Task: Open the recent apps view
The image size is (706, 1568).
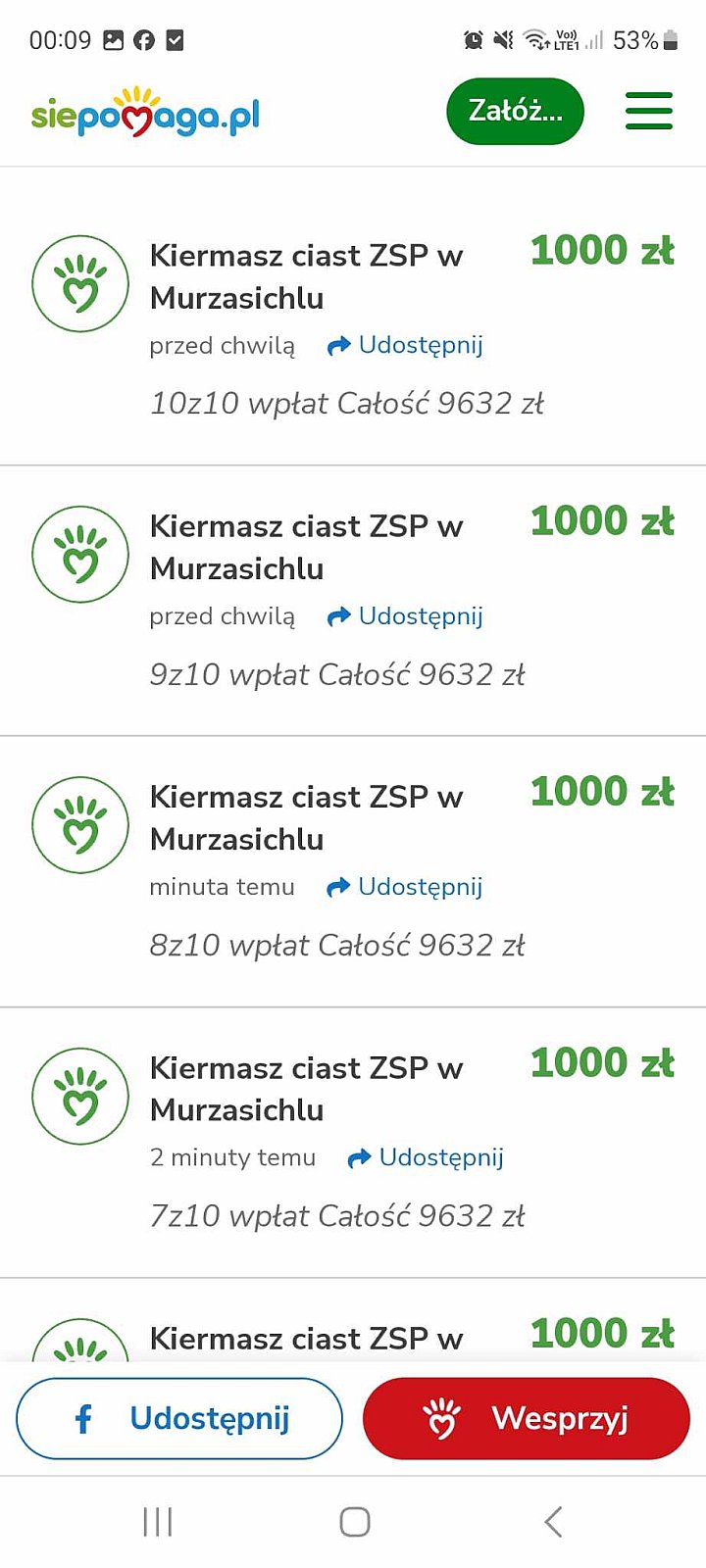Action: 158,1522
